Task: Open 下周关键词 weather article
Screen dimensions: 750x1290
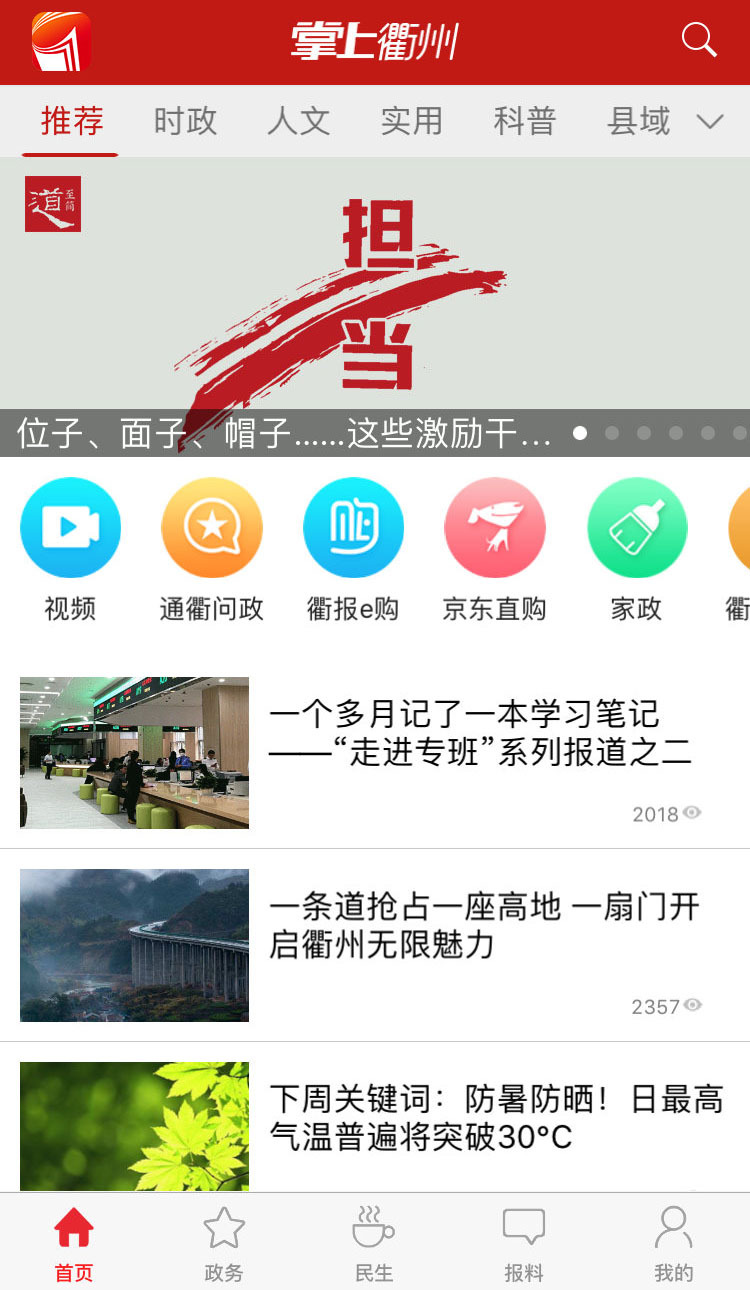Action: (x=495, y=1118)
